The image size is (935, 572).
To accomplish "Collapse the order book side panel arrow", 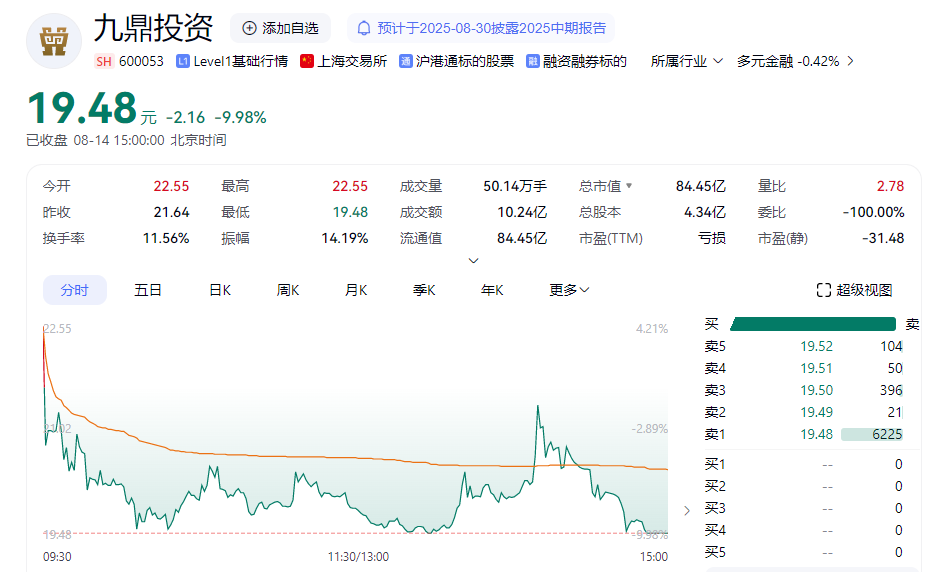I will [686, 510].
